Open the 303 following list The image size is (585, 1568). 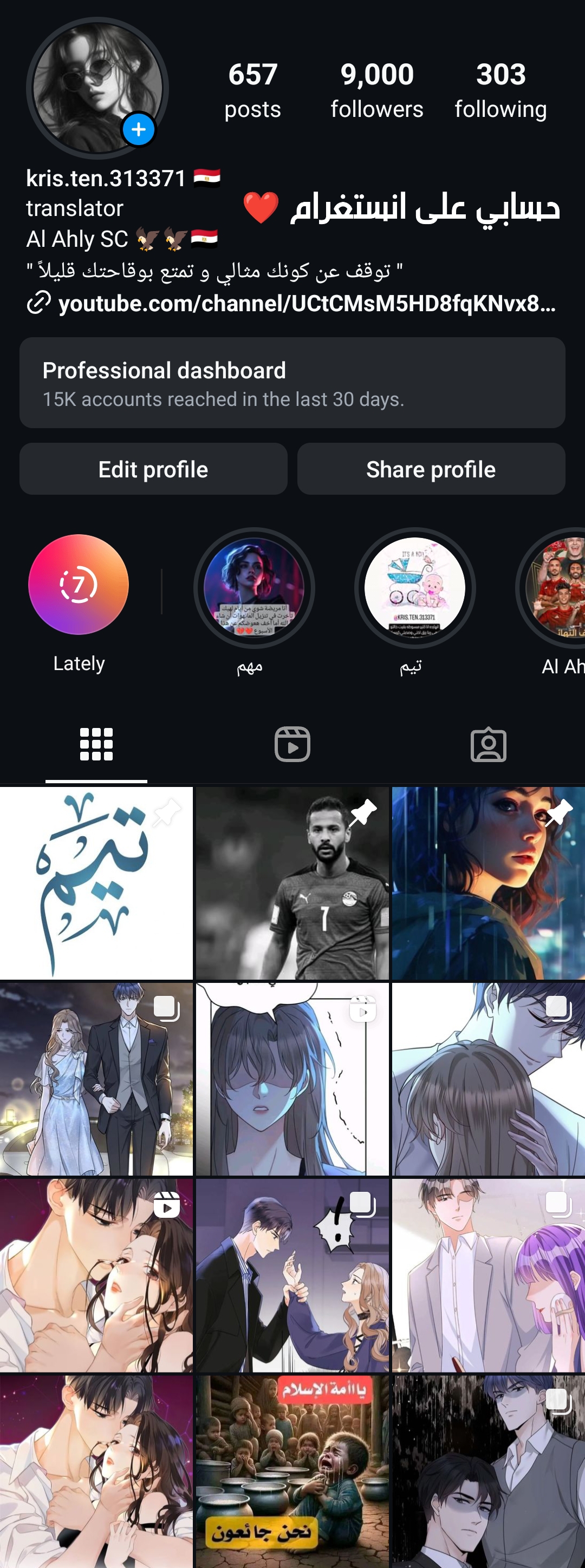pos(500,90)
